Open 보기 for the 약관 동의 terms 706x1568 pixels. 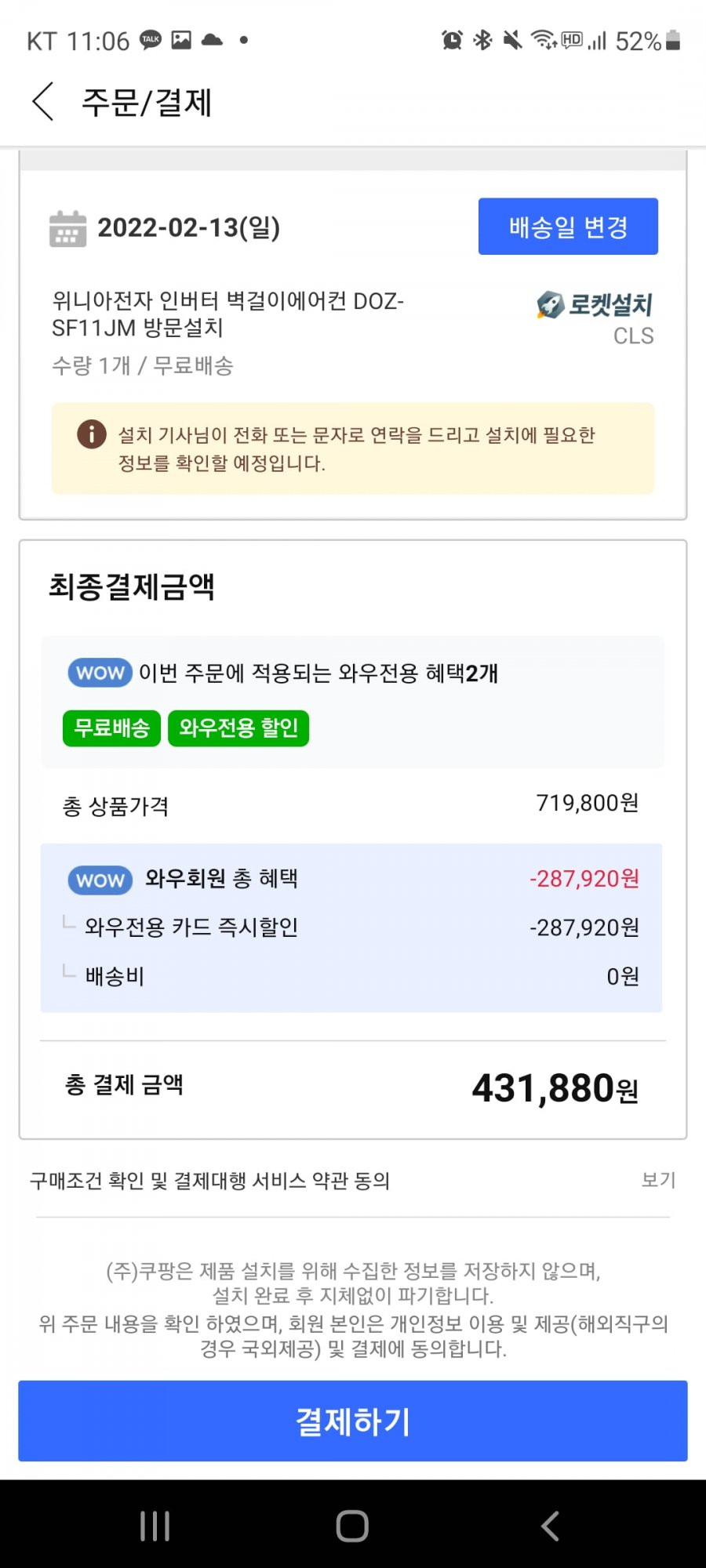[x=658, y=1180]
